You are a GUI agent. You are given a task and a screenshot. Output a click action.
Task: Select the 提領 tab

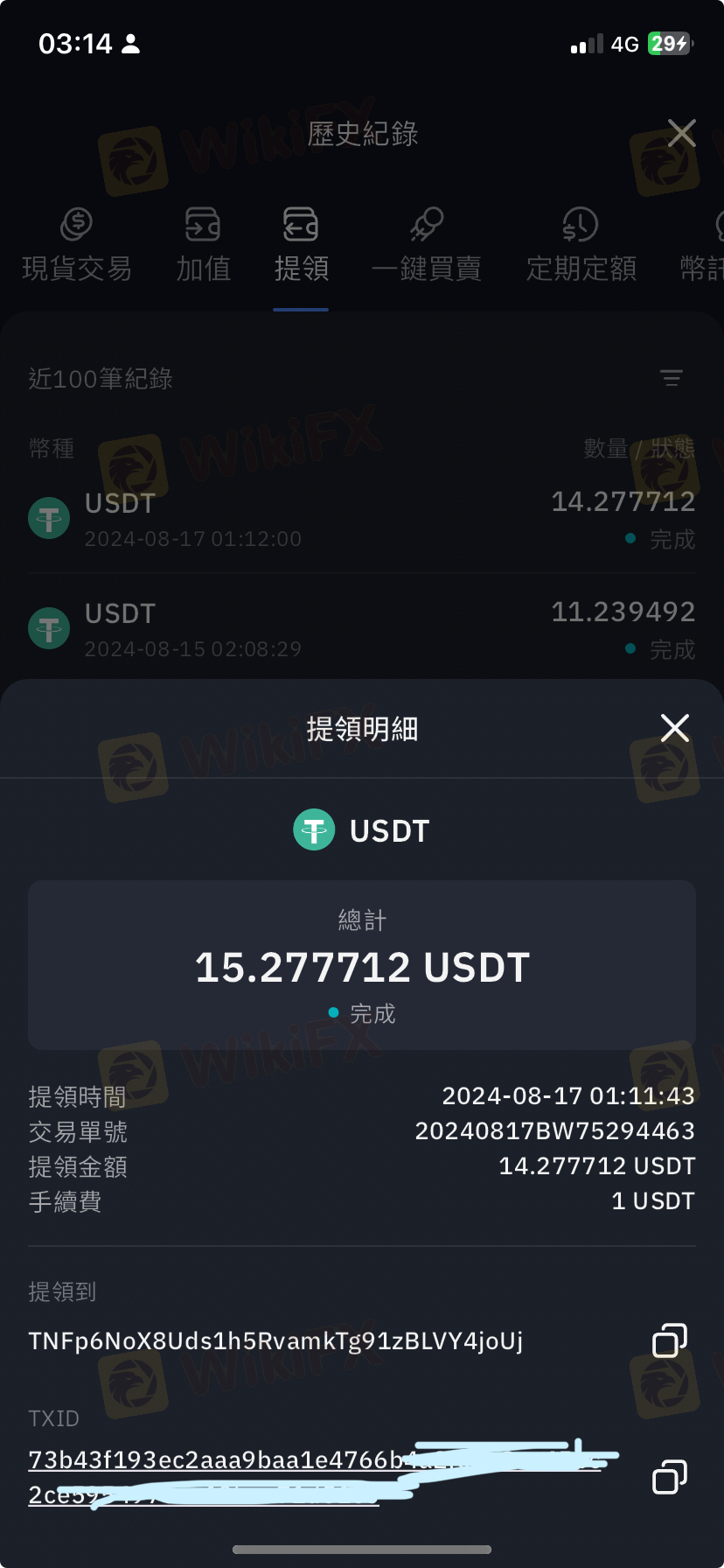301,246
